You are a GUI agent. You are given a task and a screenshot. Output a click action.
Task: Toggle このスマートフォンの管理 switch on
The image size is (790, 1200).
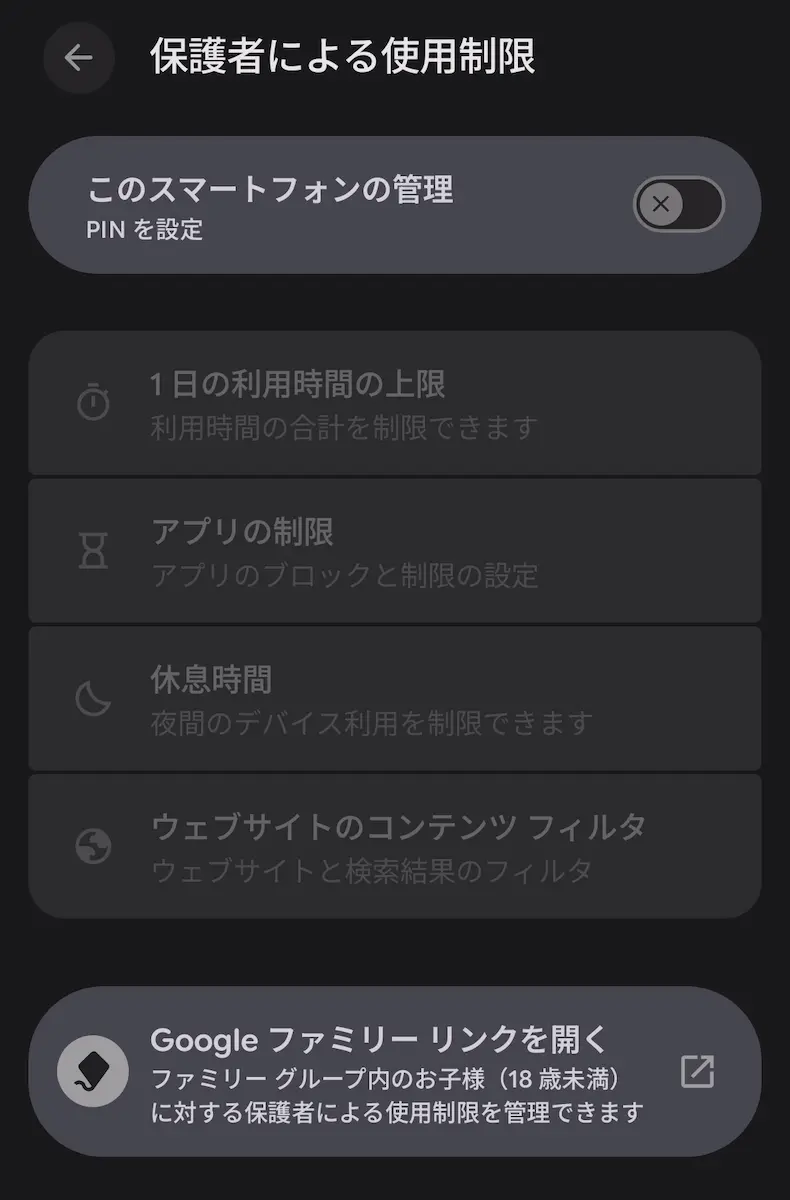678,205
